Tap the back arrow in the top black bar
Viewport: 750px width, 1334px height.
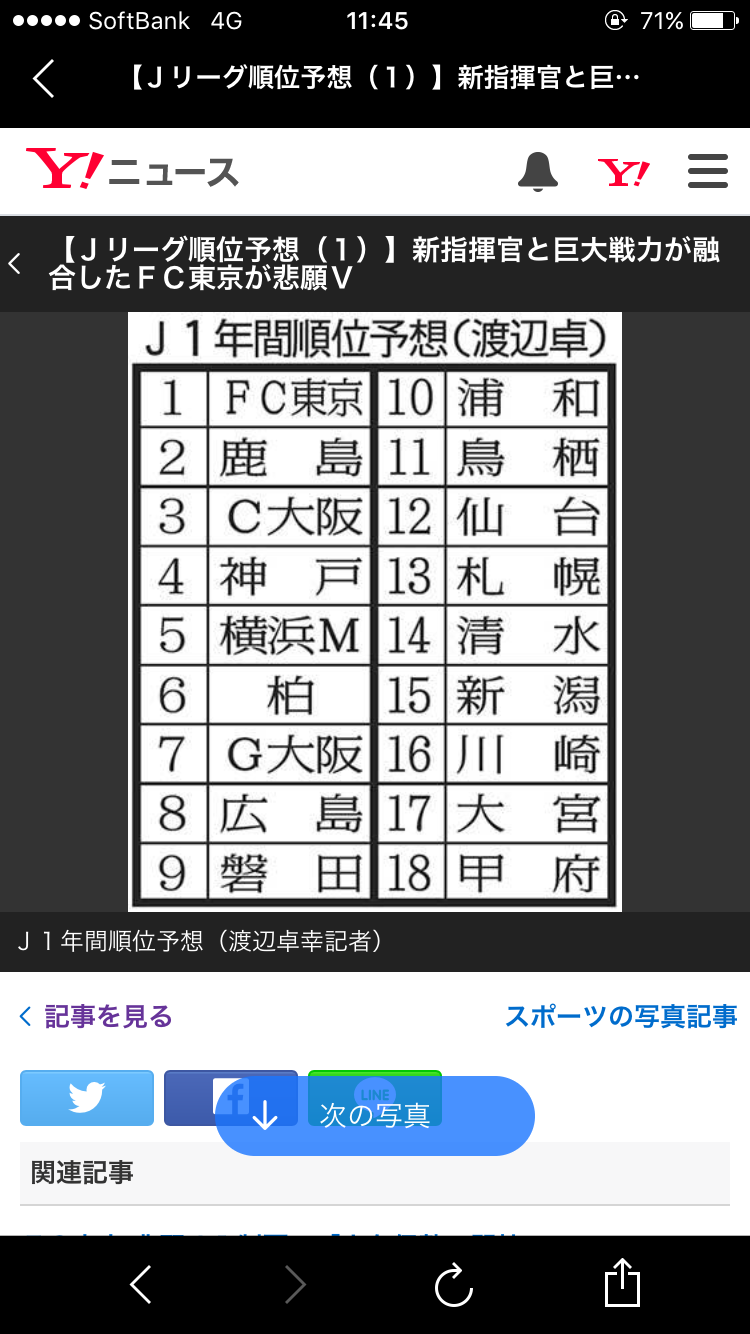[x=43, y=78]
